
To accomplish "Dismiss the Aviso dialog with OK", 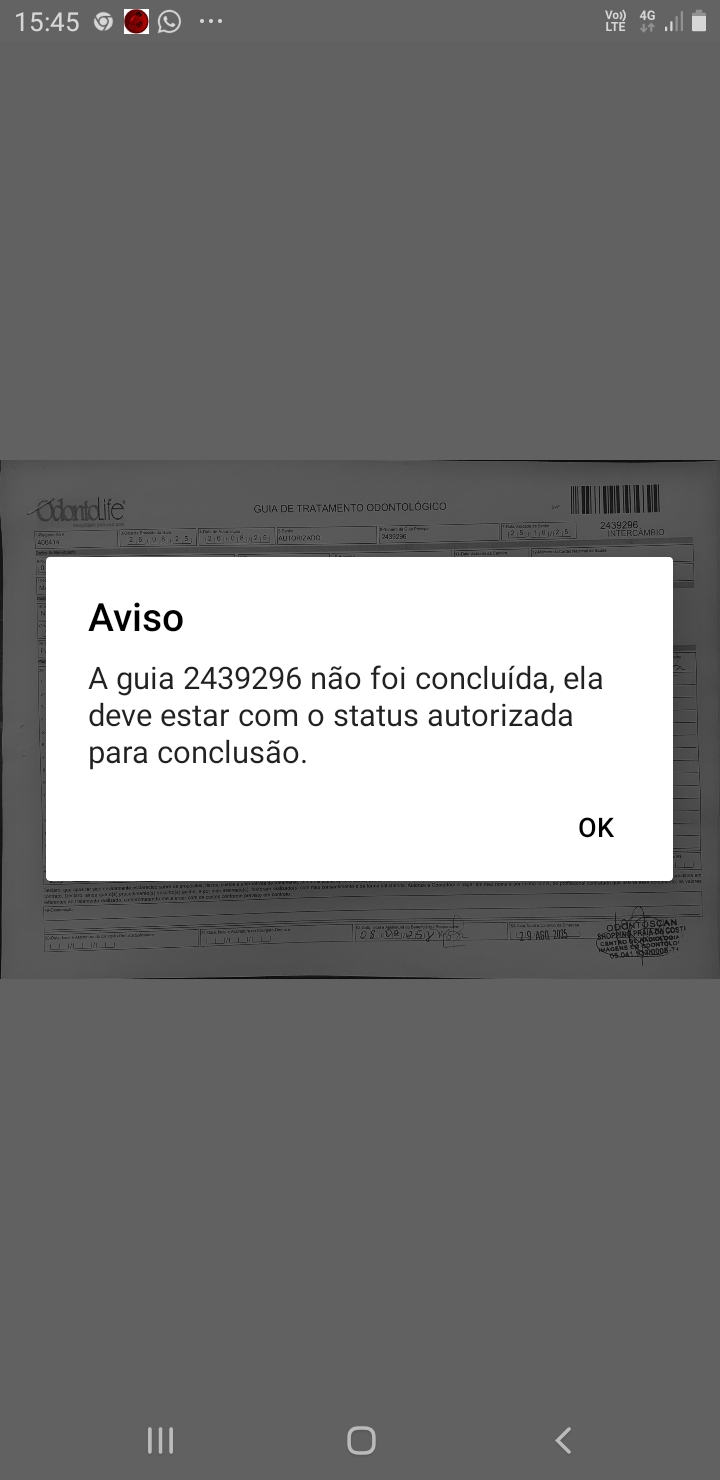I will tap(596, 827).
